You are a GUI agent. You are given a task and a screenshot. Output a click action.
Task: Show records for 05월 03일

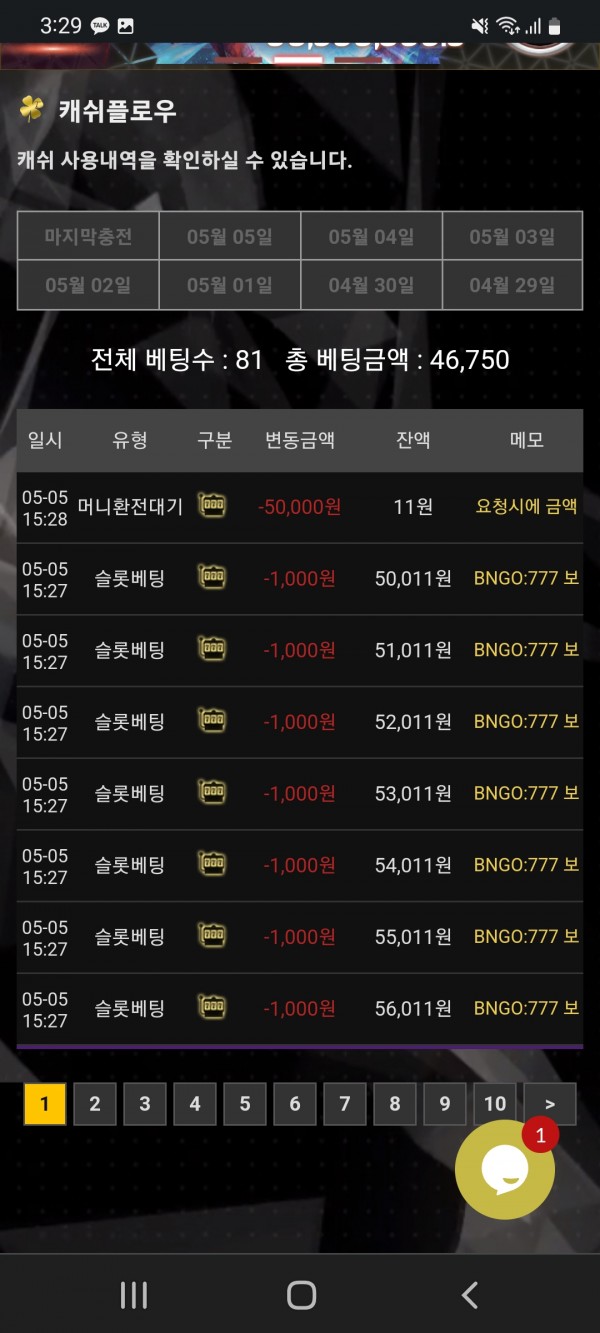[x=512, y=237]
